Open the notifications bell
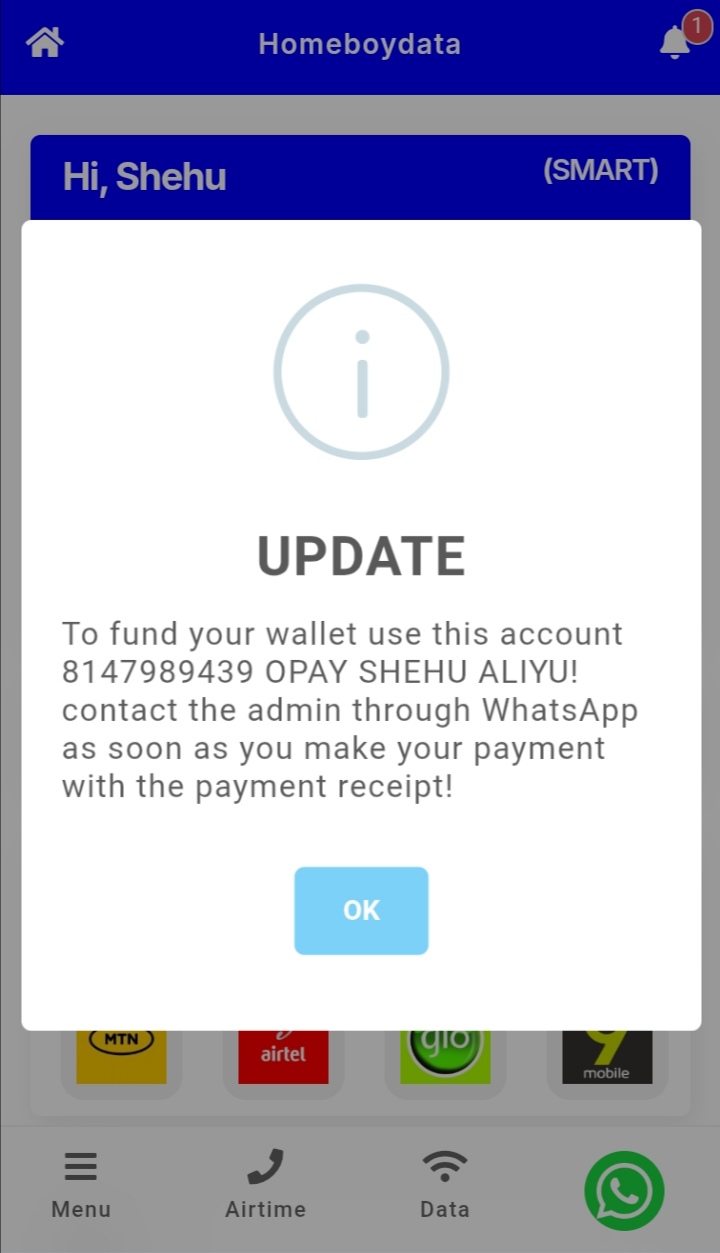The image size is (720, 1253). (x=676, y=43)
